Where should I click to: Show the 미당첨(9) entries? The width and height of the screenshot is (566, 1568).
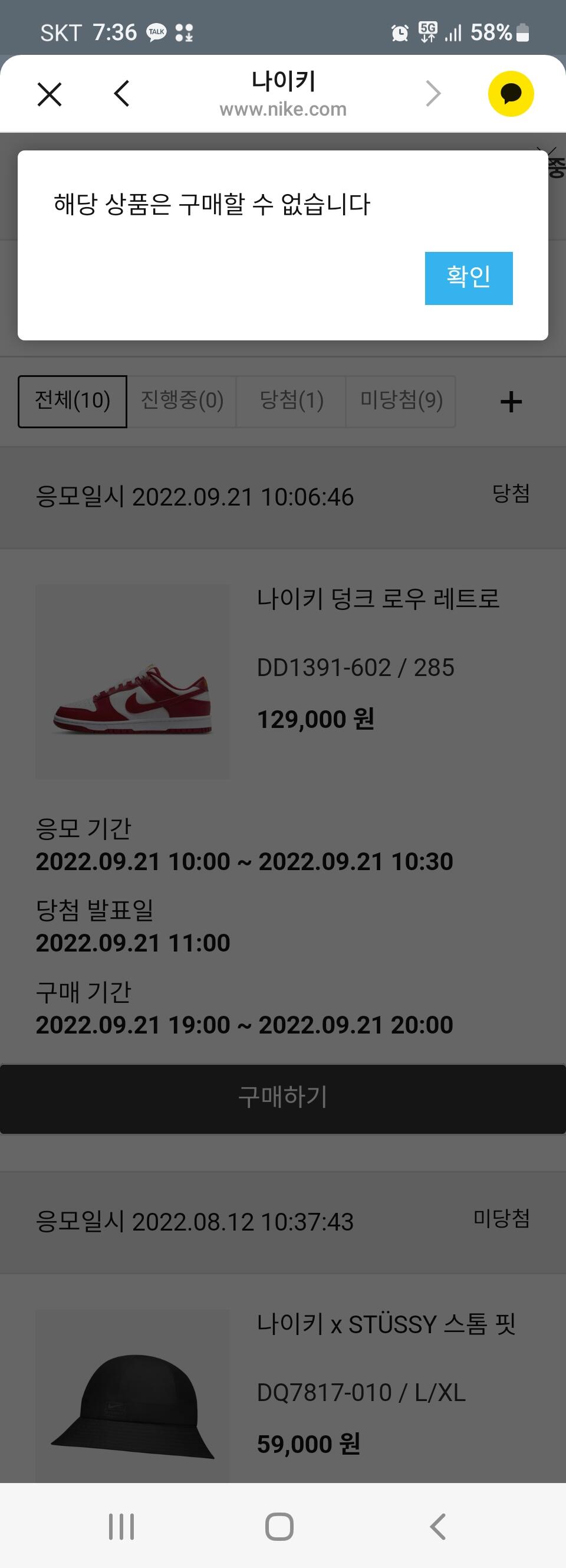pos(400,401)
